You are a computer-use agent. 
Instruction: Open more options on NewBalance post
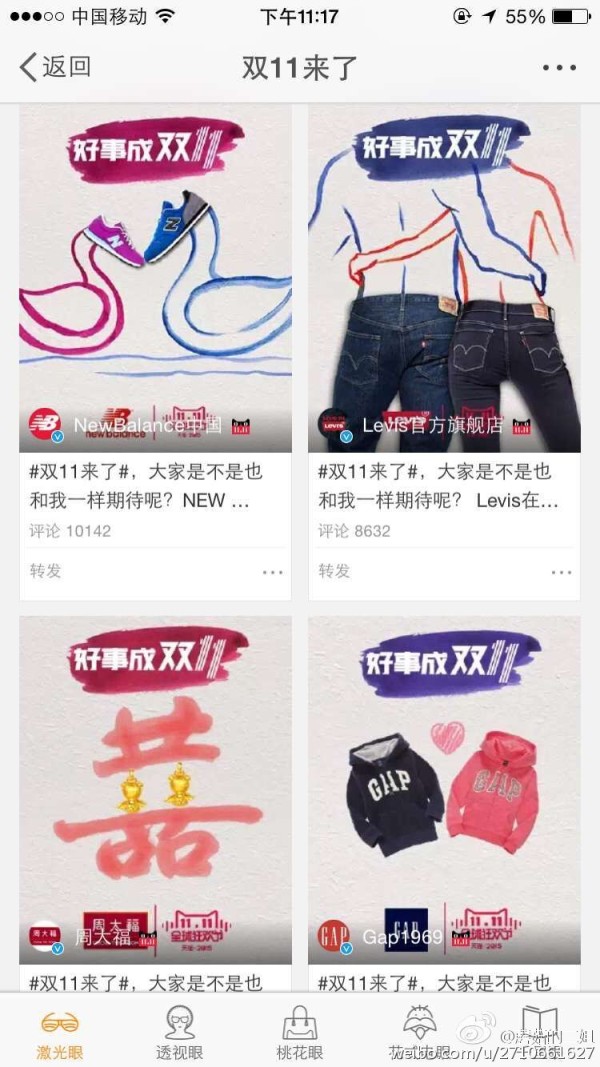(272, 572)
